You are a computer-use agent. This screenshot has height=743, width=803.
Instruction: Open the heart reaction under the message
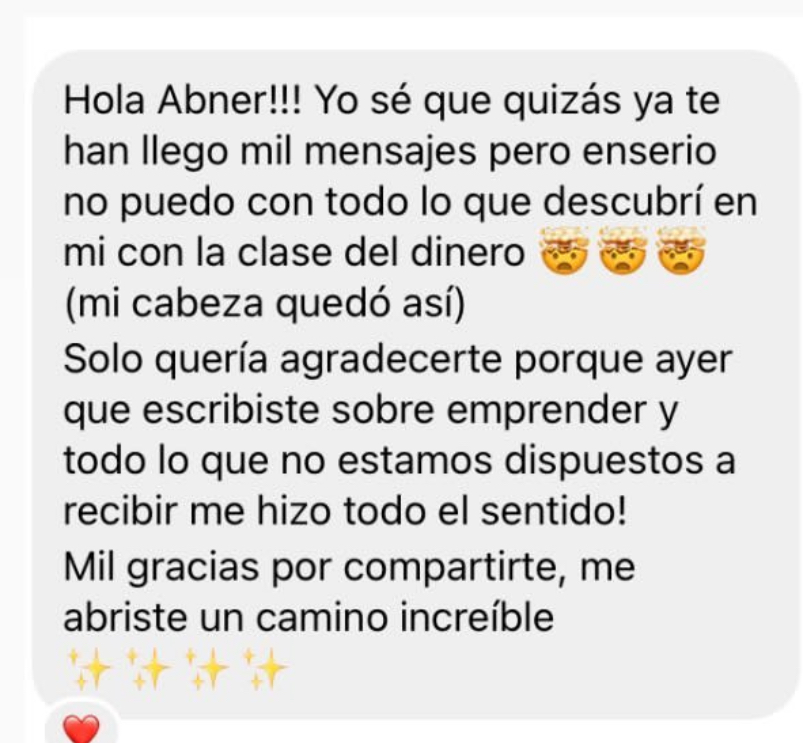pos(81,728)
